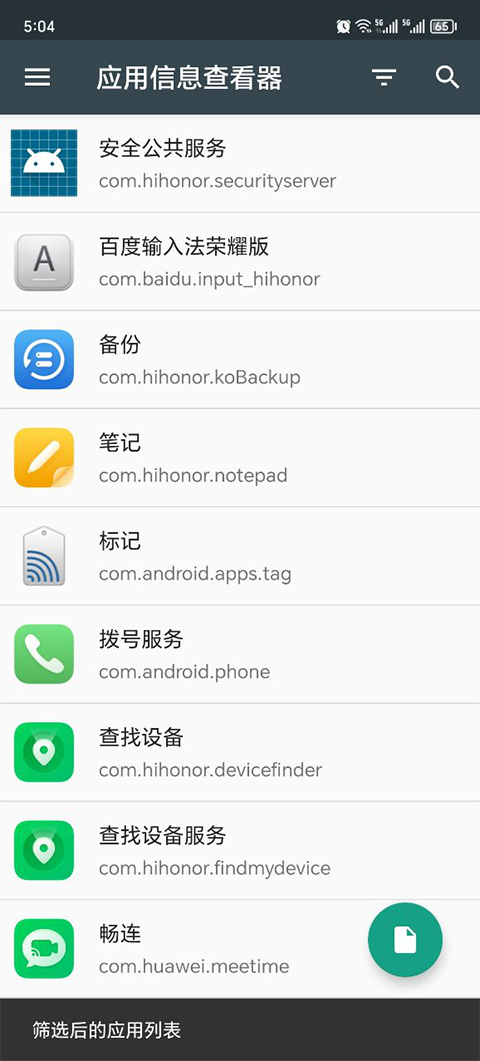
Task: View details for 笔记
Action: click(x=240, y=458)
